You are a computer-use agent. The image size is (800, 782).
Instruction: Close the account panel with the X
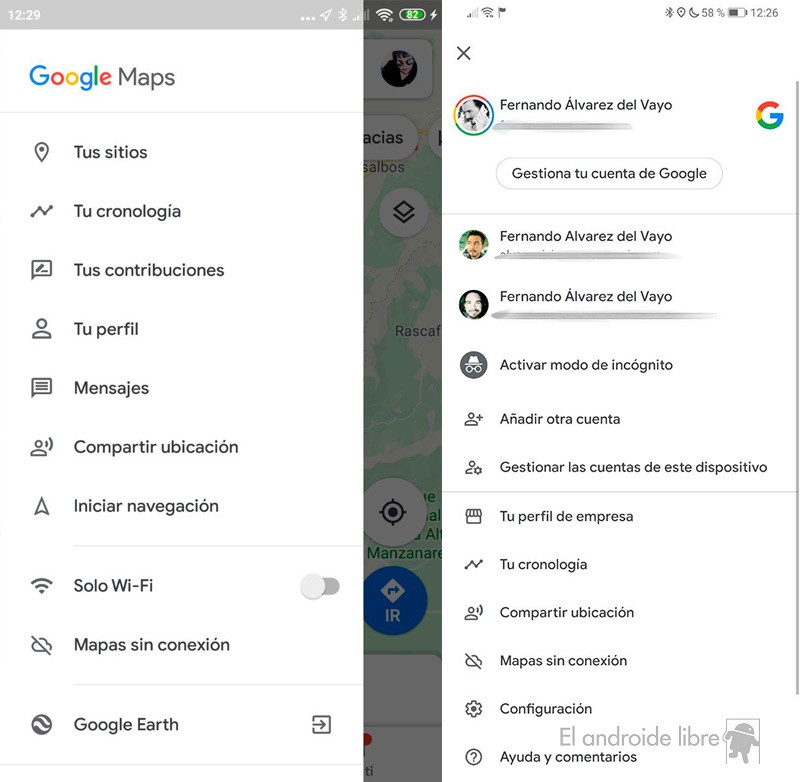click(x=463, y=53)
